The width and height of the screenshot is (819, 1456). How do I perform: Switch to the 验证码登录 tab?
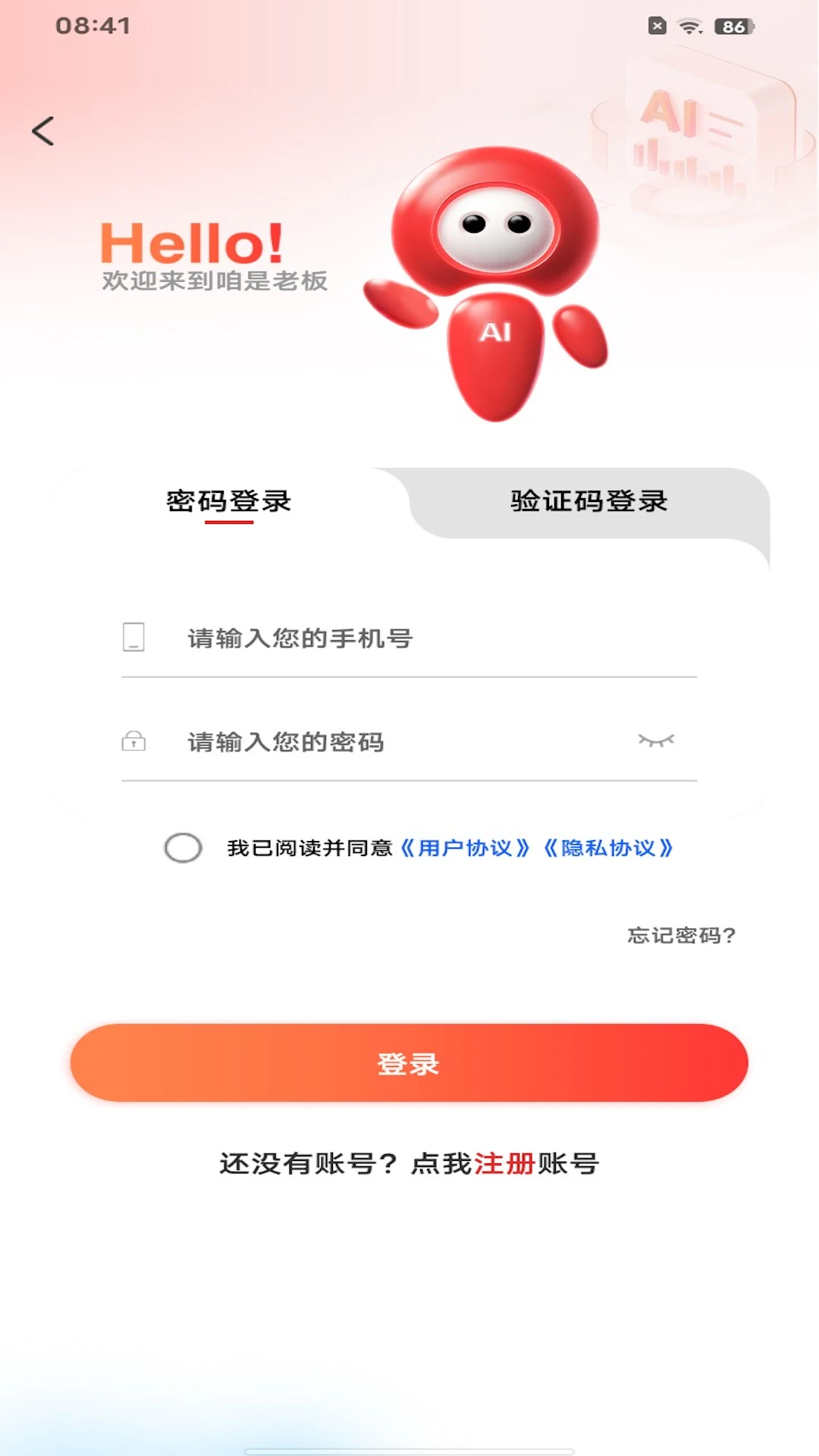click(x=588, y=500)
